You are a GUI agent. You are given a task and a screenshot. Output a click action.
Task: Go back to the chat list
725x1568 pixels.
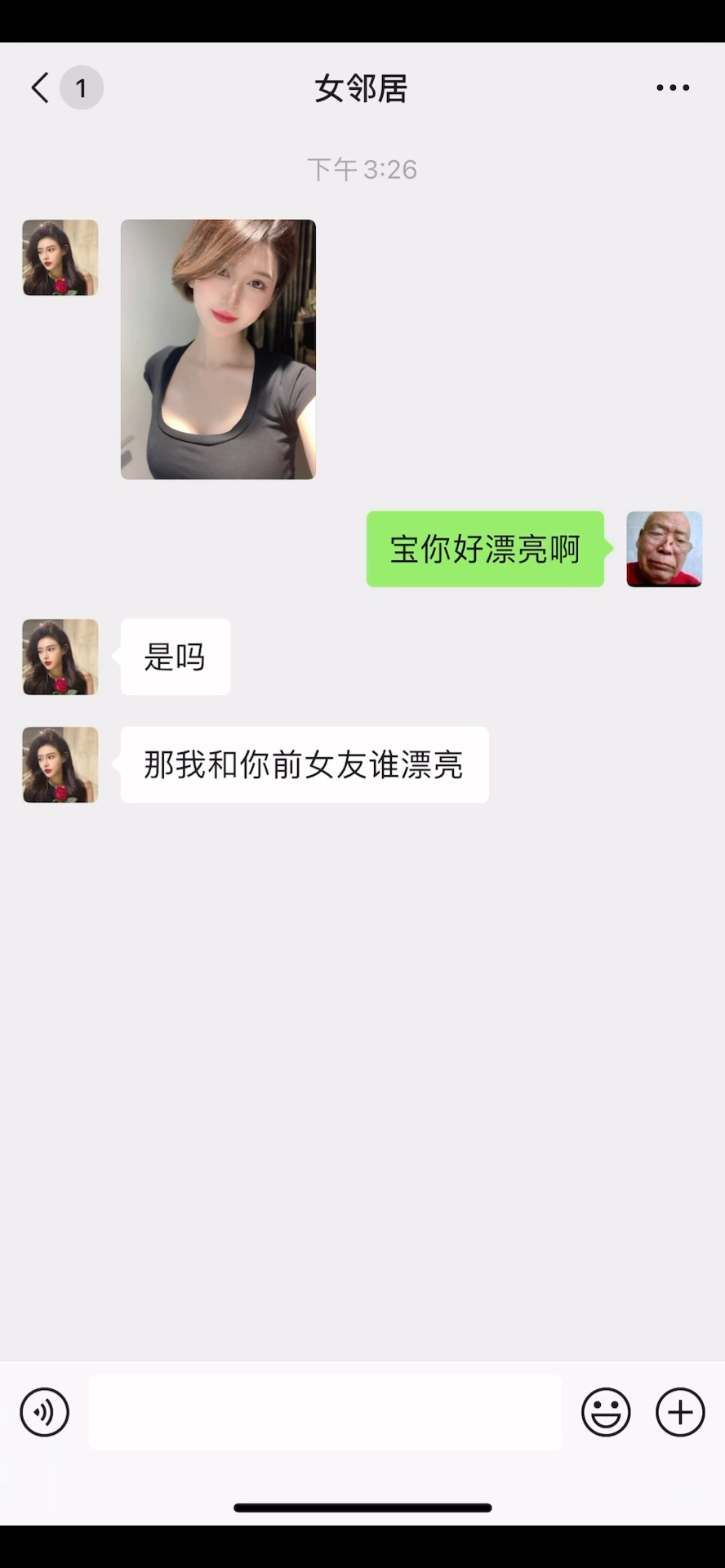click(41, 87)
